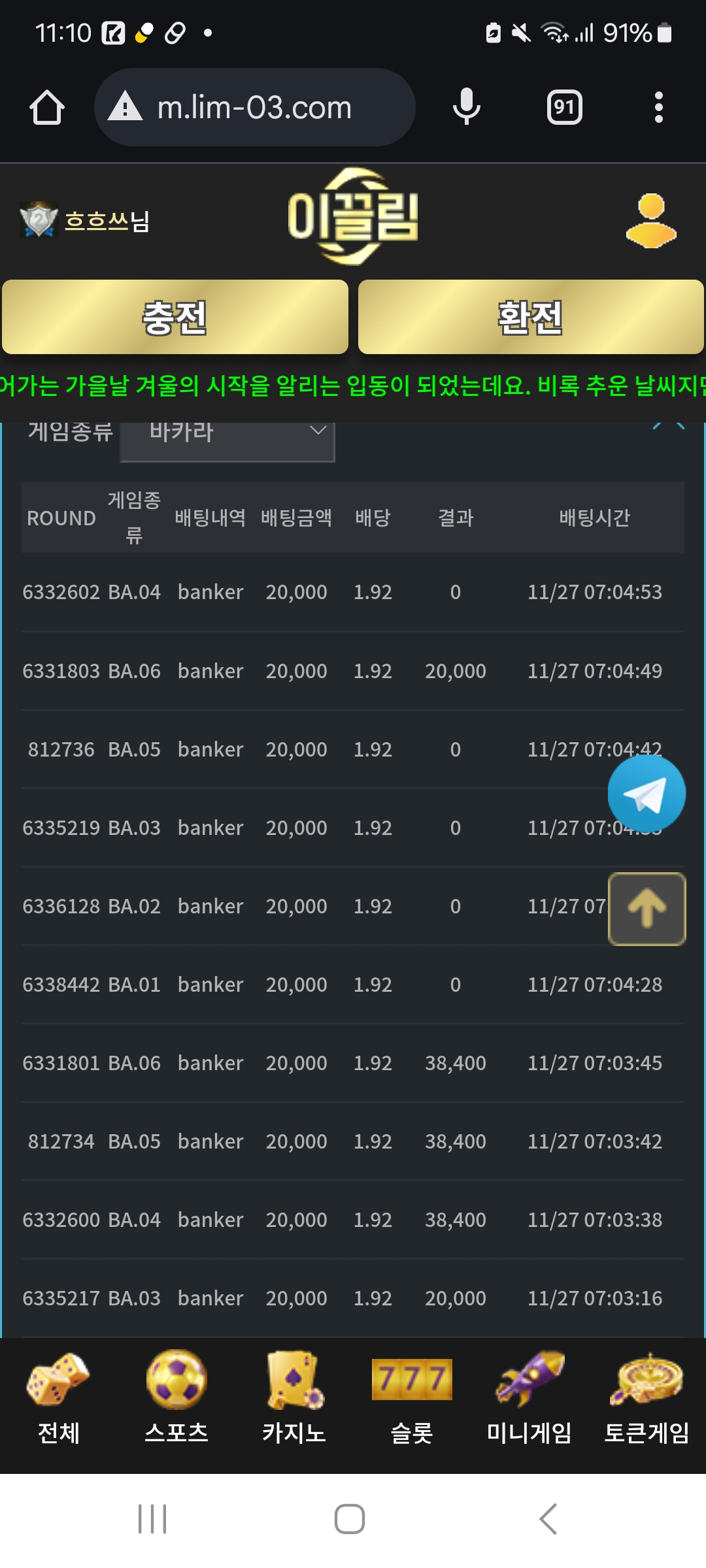
Task: Tap the scroll-to-top arrow button
Action: click(x=647, y=909)
